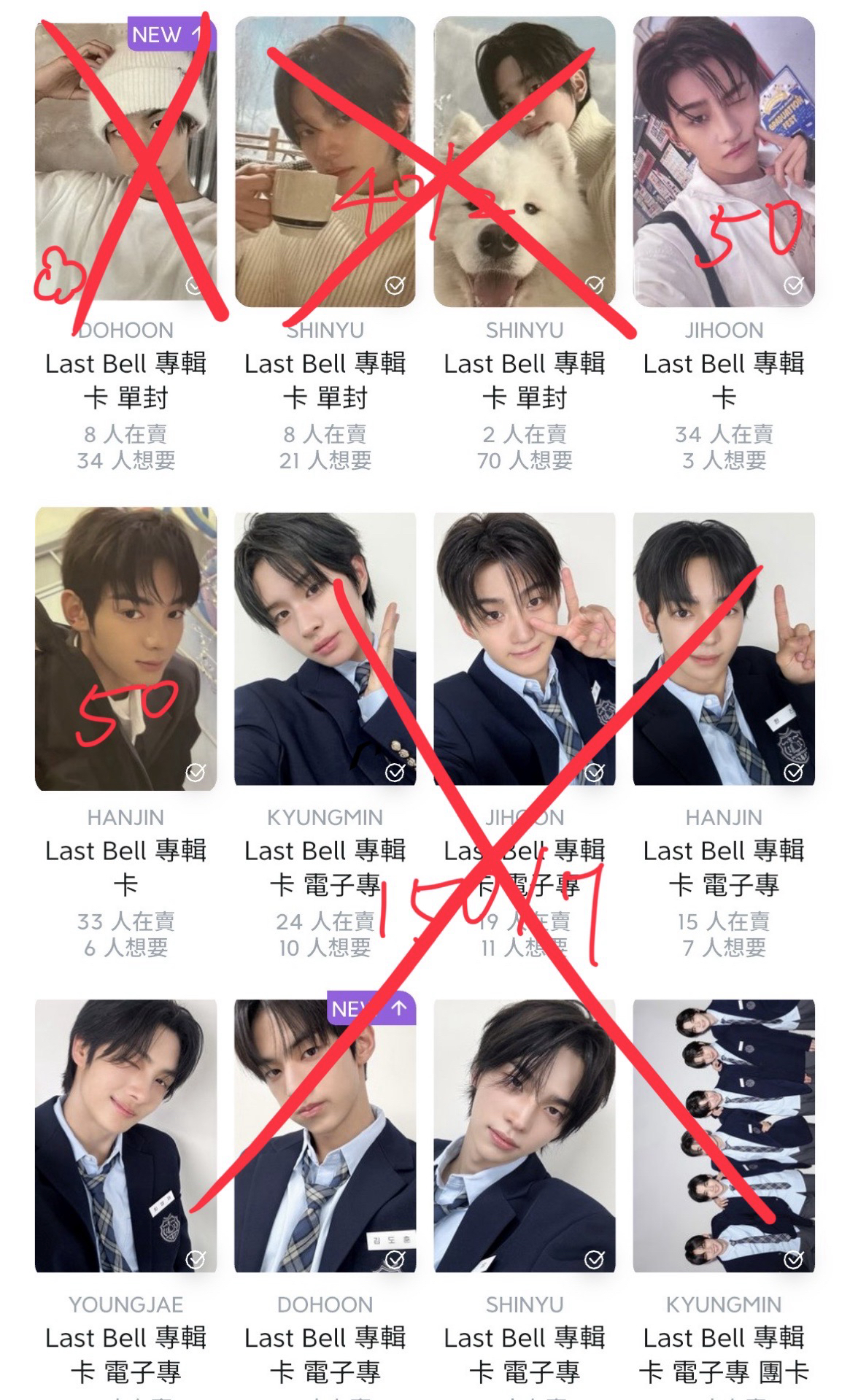View HANJIN's Last Bell 專輯卡 with 33 sellers
Screen dimensions: 850x1400
click(x=125, y=649)
